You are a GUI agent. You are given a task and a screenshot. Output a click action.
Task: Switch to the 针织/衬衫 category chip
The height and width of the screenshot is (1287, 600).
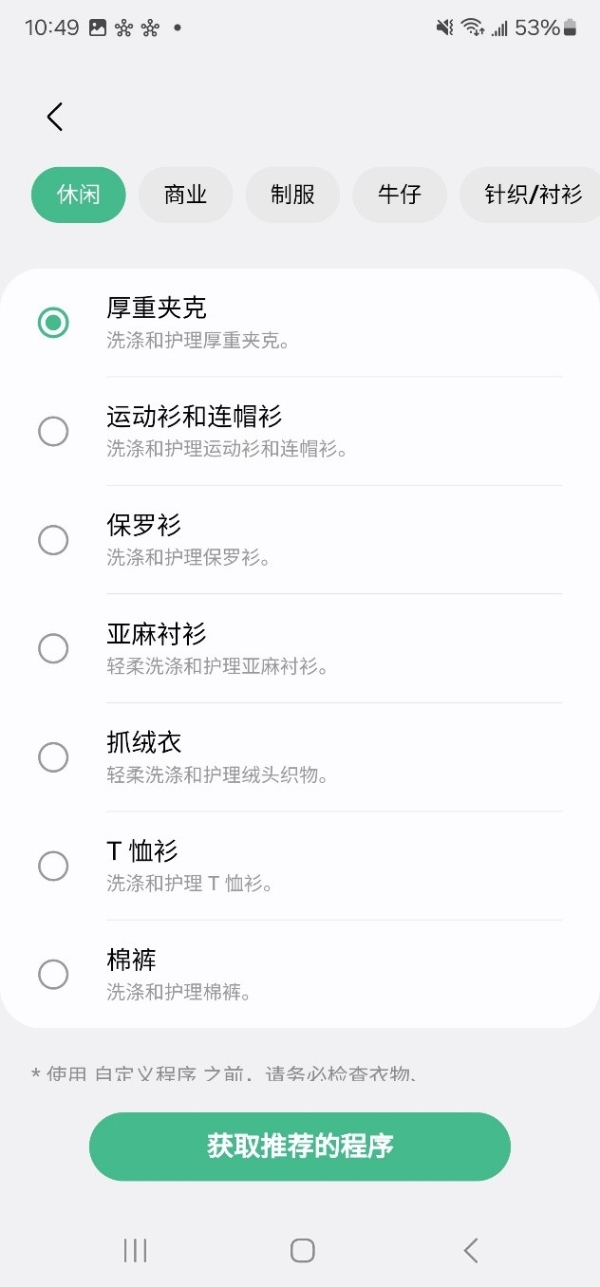[532, 194]
